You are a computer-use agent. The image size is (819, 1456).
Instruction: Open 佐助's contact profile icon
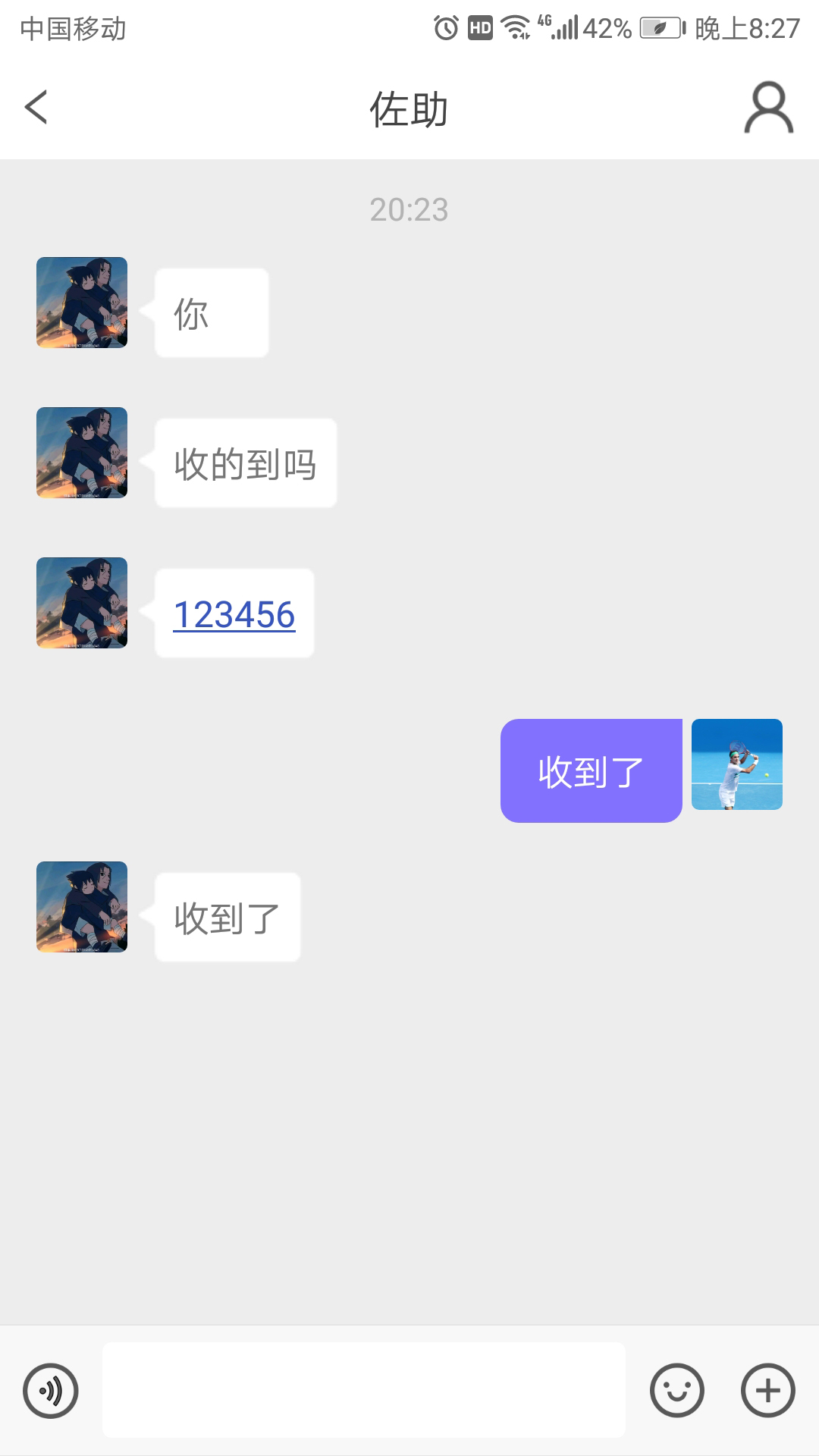pyautogui.click(x=768, y=108)
